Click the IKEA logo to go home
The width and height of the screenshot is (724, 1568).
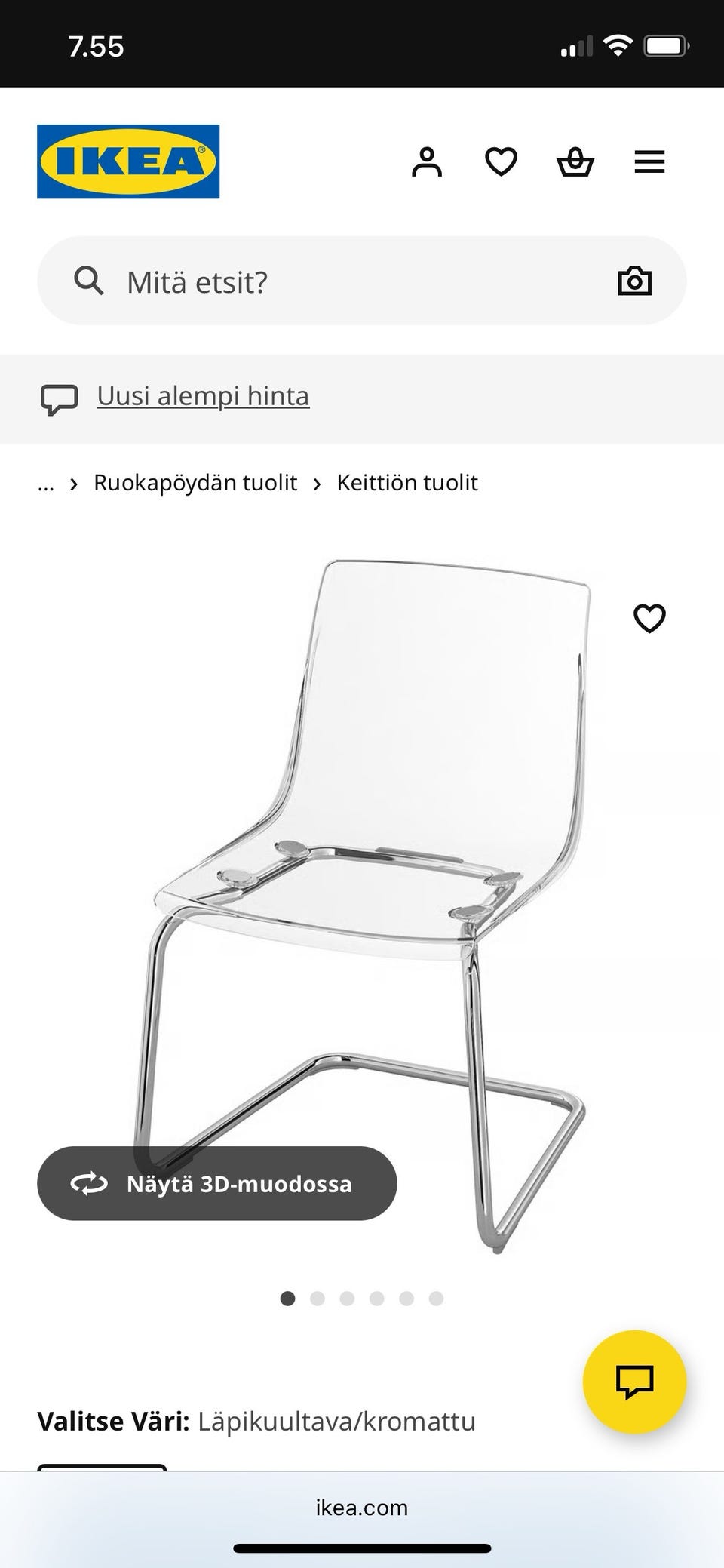coord(127,161)
